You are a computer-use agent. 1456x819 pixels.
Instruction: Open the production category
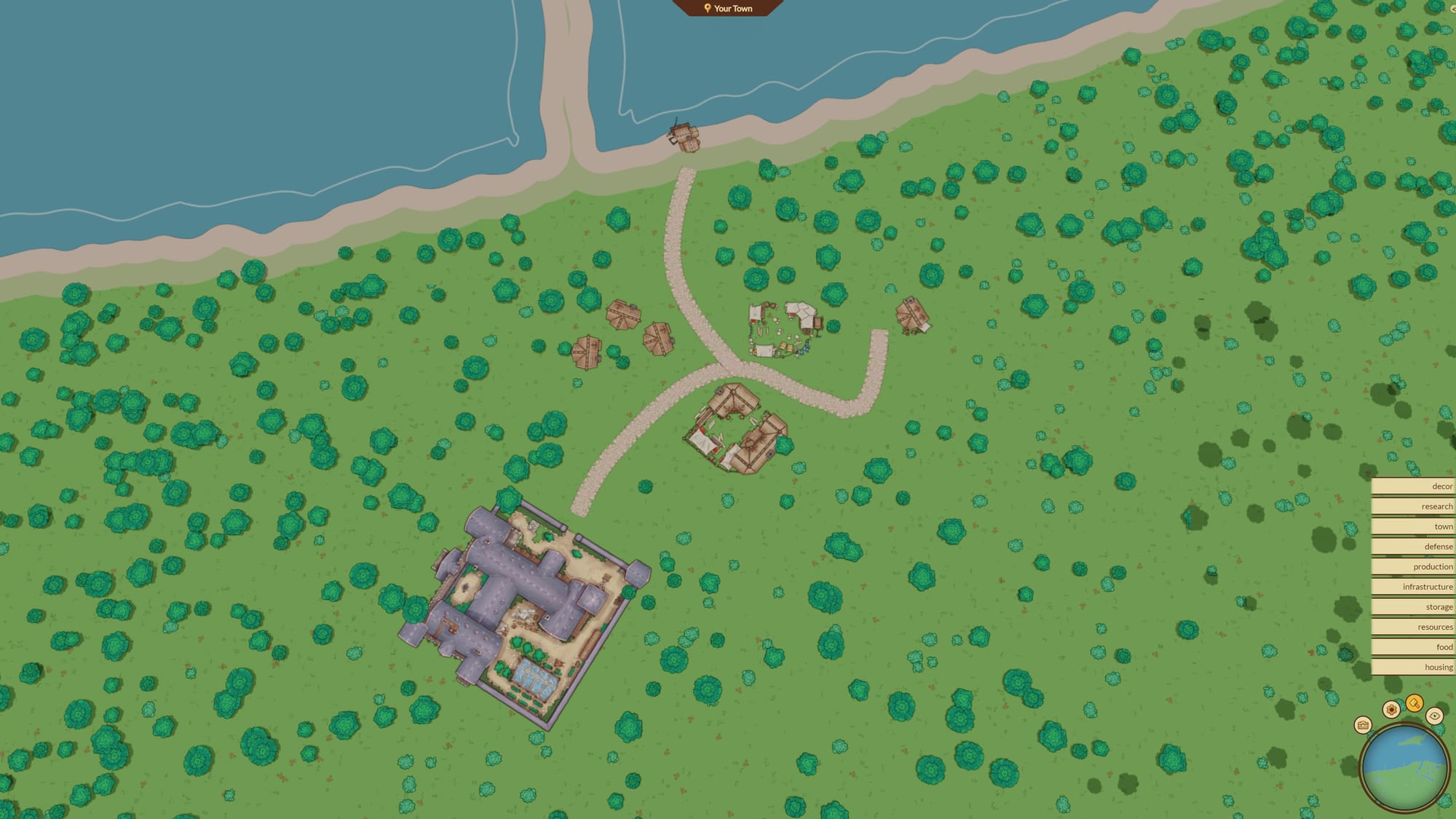pos(1413,566)
